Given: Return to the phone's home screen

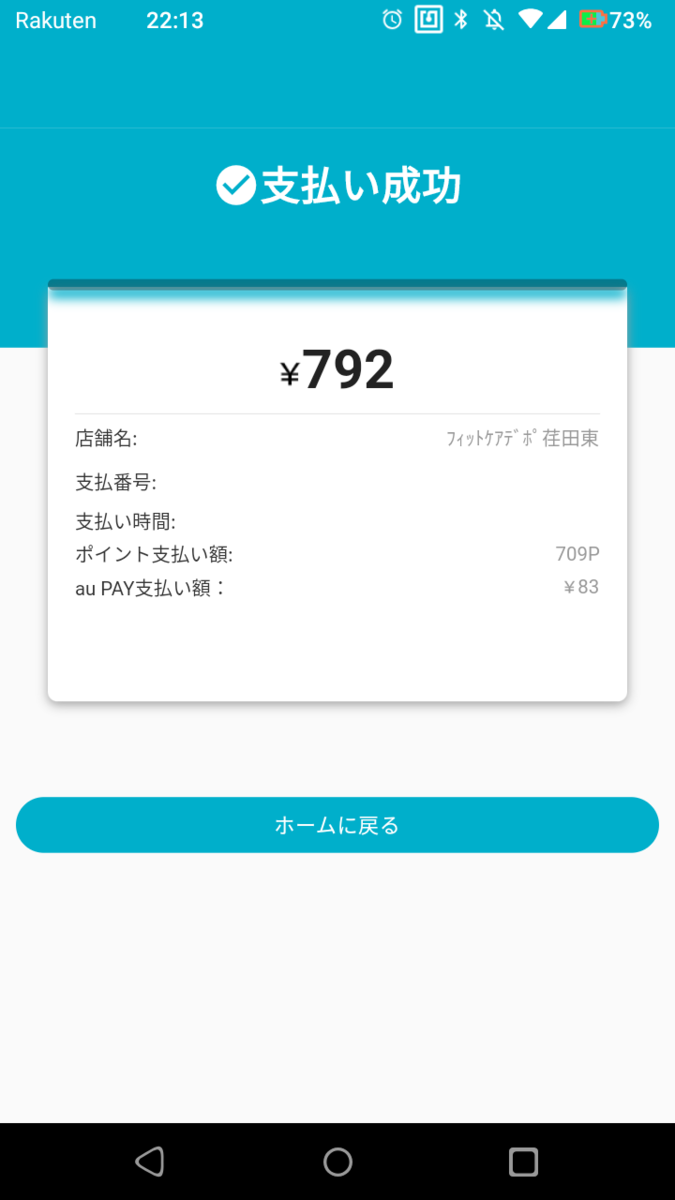Looking at the screenshot, I should (338, 1161).
